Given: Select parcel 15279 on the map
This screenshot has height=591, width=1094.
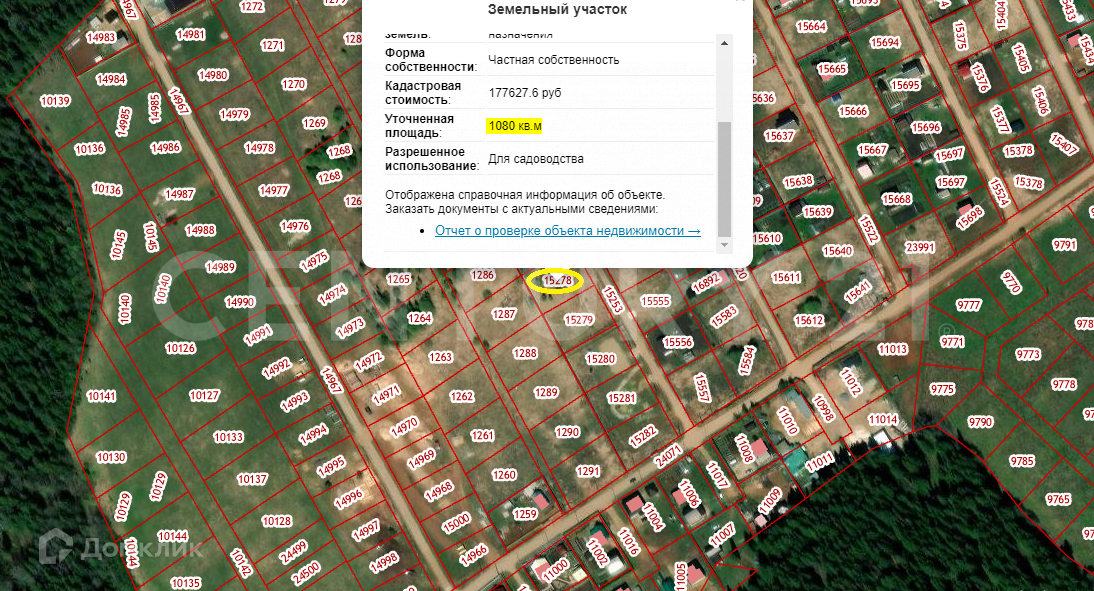Looking at the screenshot, I should tap(578, 320).
